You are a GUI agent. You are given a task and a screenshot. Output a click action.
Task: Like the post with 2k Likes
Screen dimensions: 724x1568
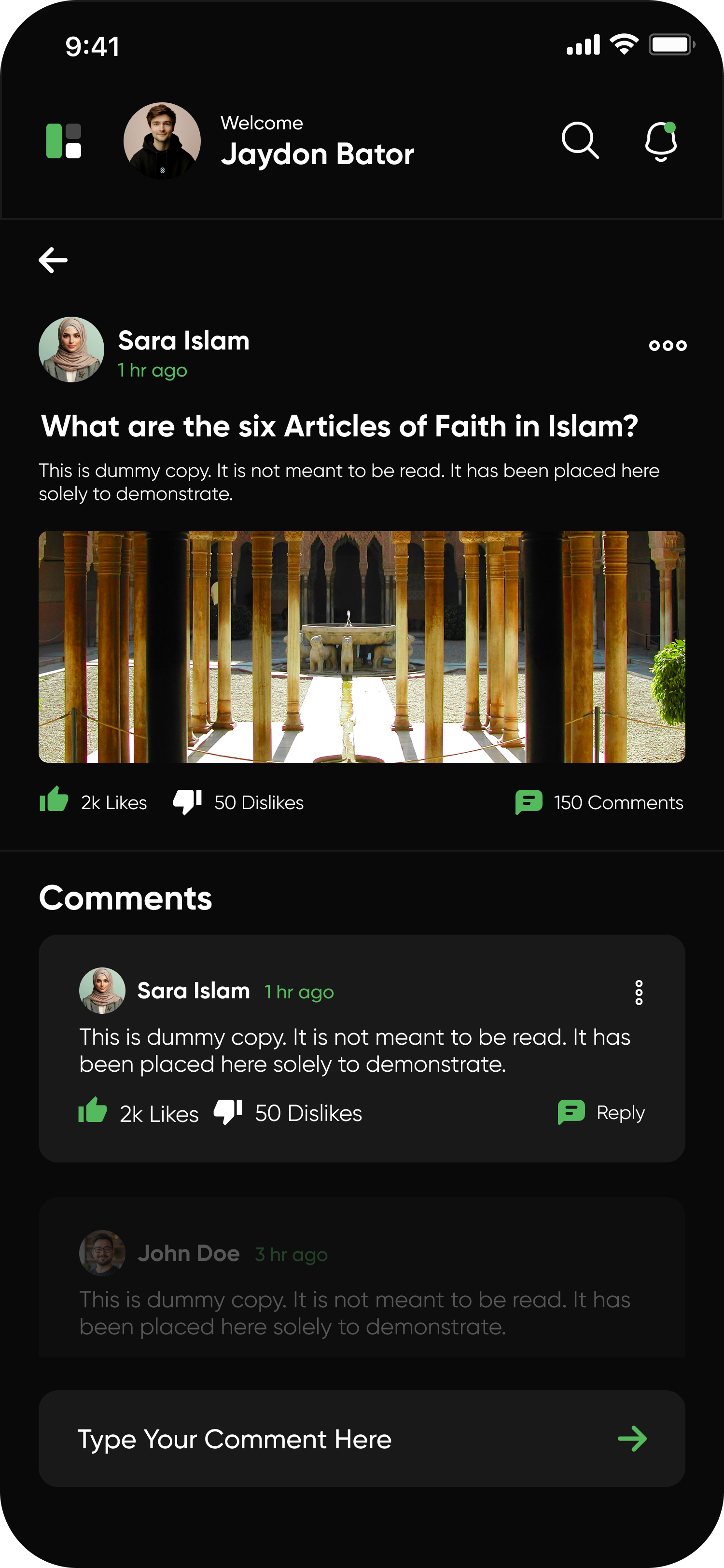pos(55,800)
